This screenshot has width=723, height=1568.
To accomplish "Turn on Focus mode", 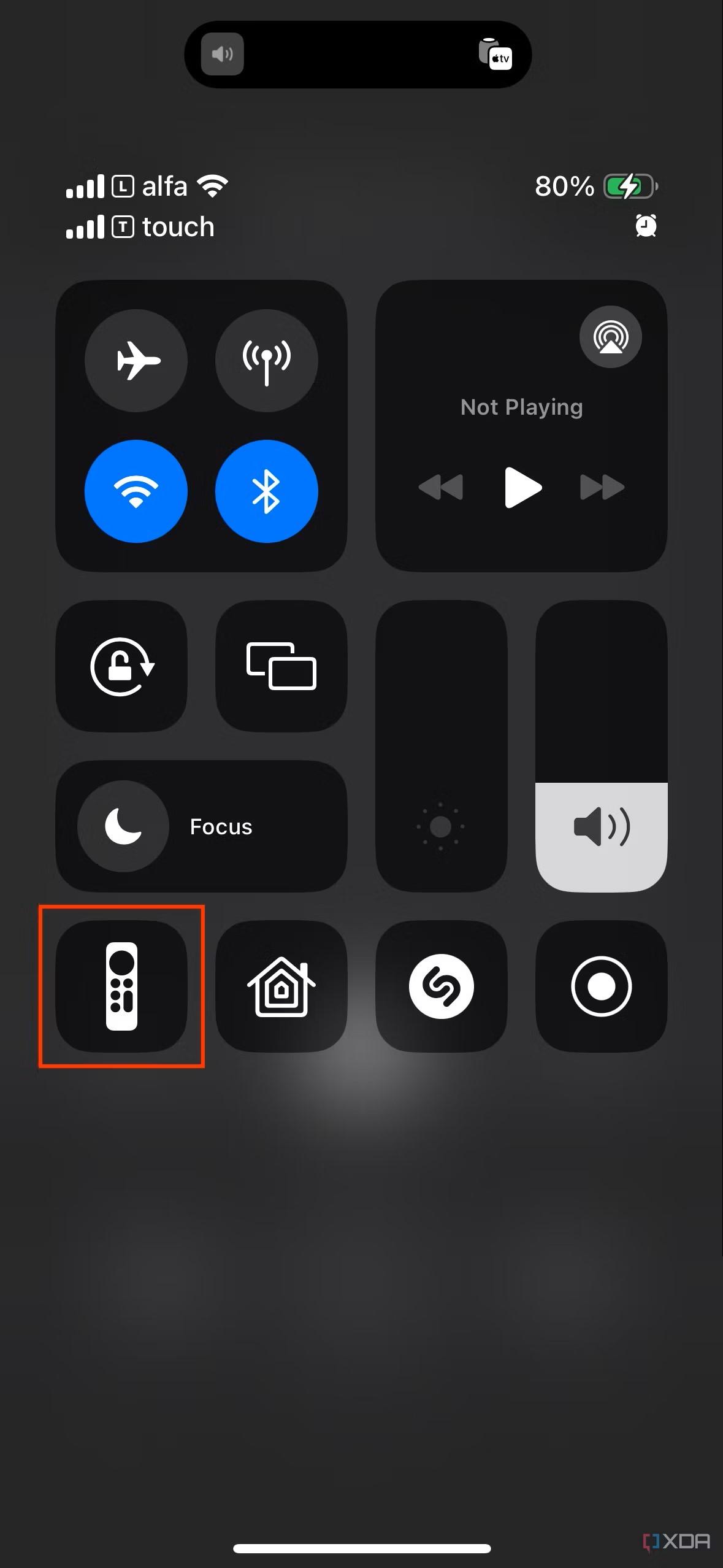I will click(202, 826).
